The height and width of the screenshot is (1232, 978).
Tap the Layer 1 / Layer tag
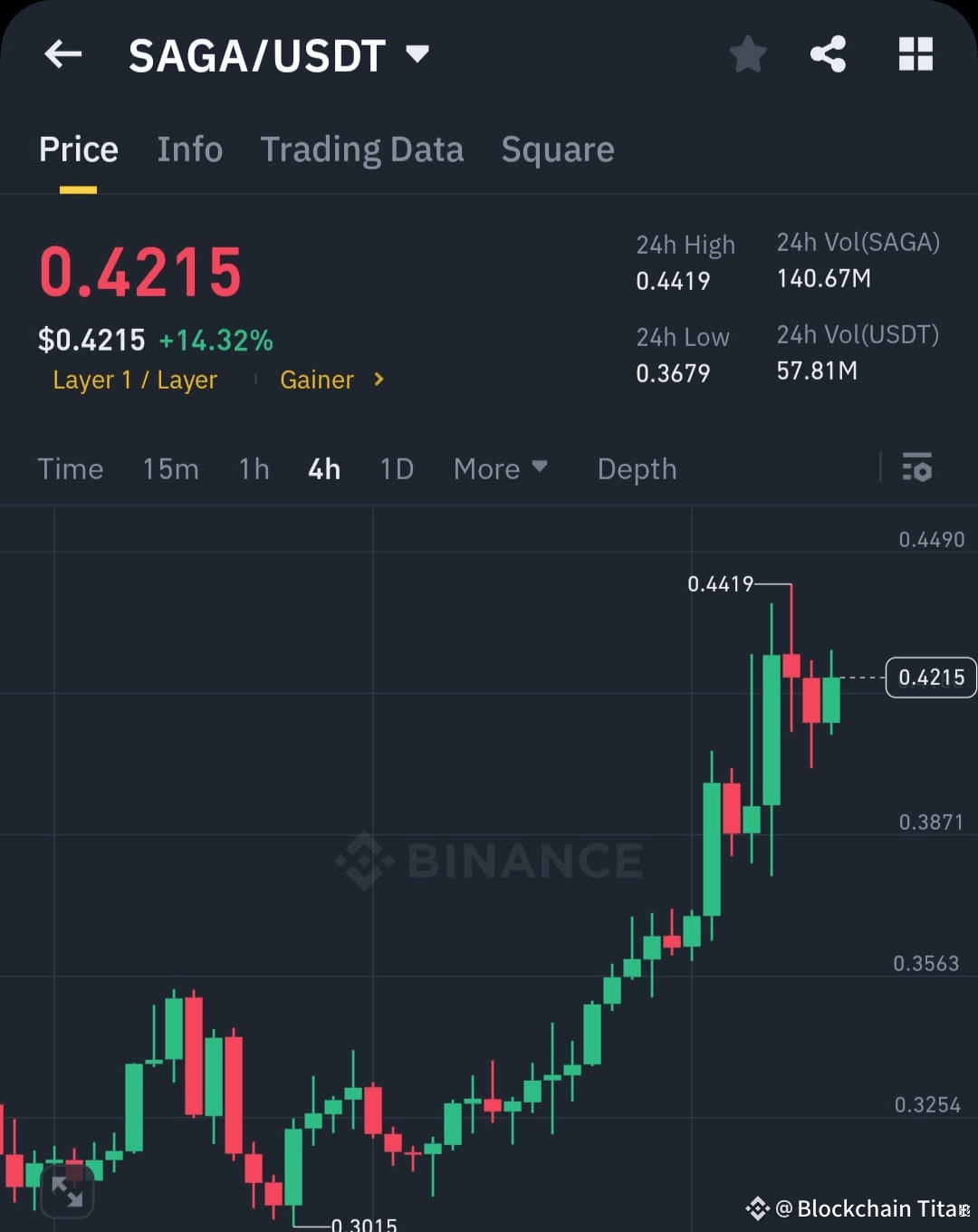(x=134, y=380)
